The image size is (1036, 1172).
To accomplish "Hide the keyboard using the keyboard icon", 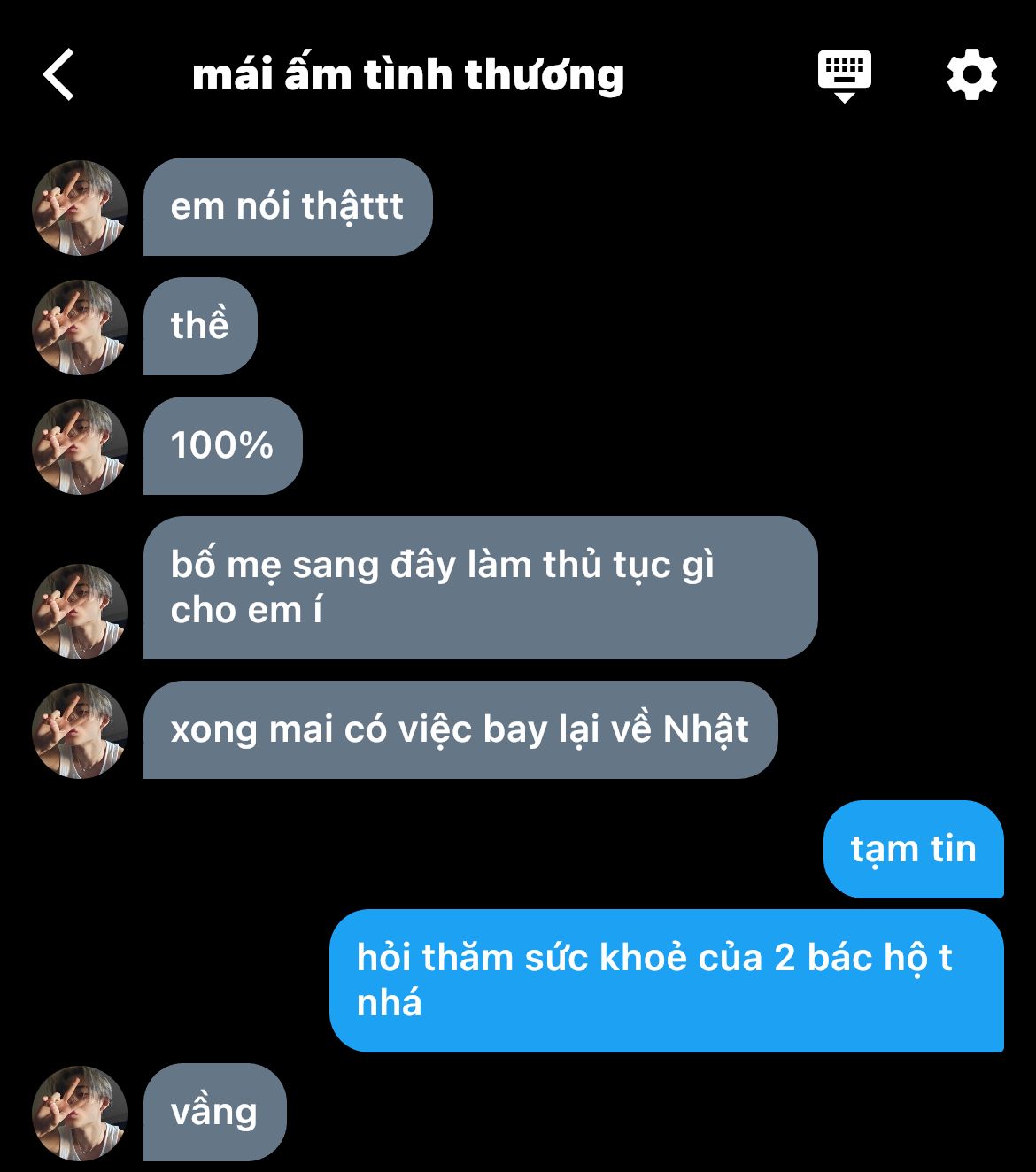I will tap(844, 74).
